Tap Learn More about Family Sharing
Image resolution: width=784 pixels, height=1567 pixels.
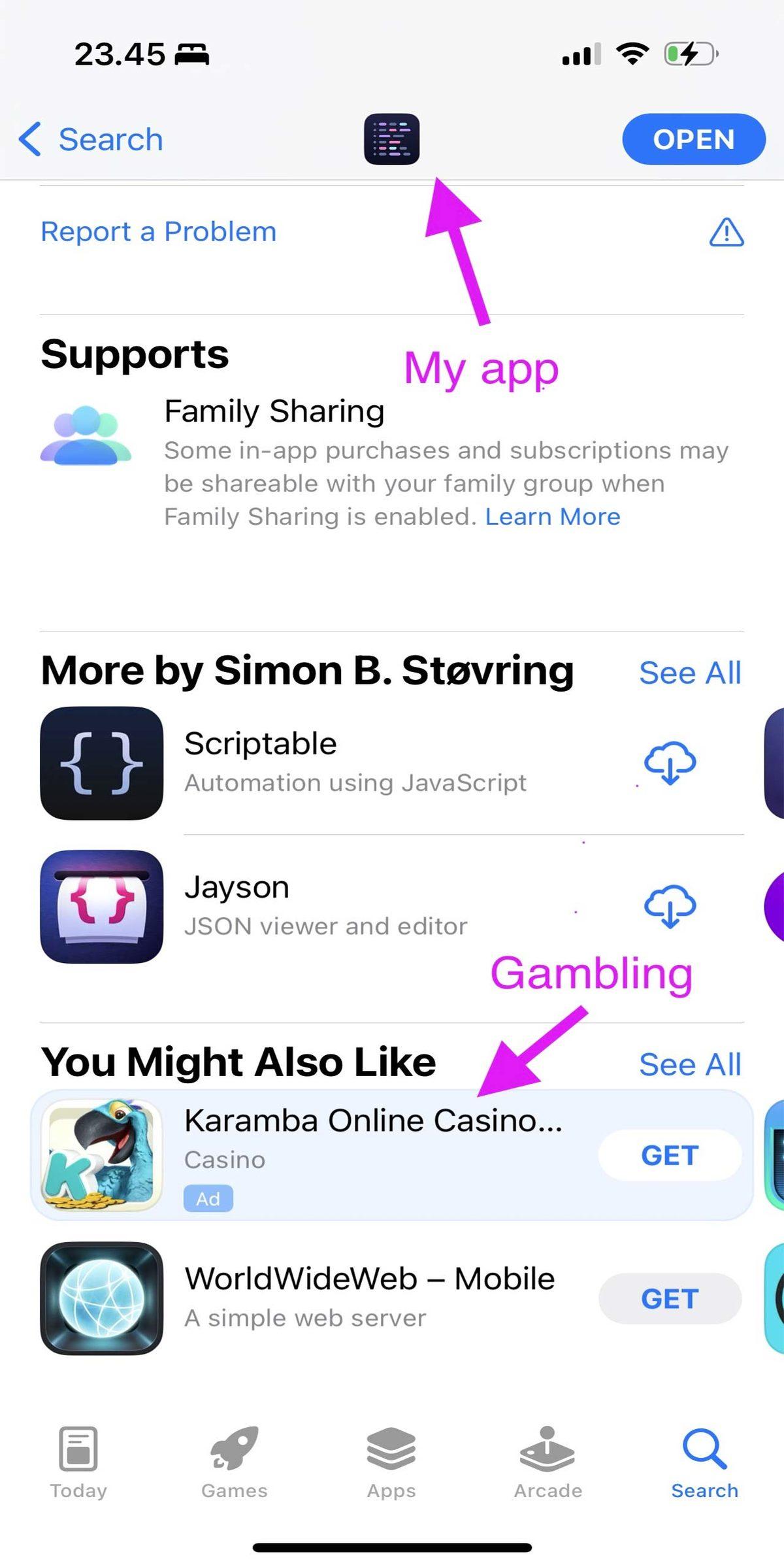pos(552,517)
